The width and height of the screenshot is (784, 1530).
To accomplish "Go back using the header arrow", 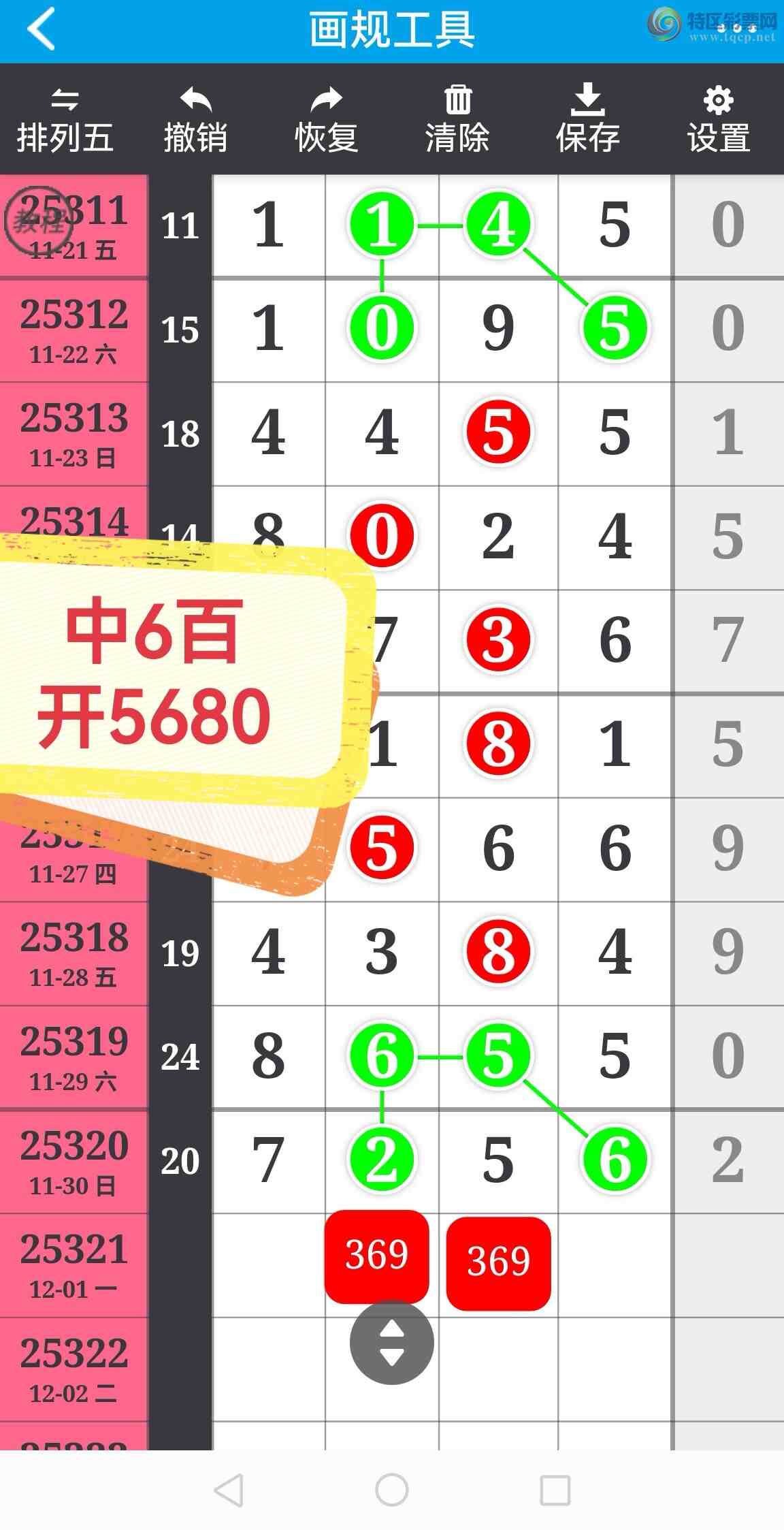I will click(41, 29).
